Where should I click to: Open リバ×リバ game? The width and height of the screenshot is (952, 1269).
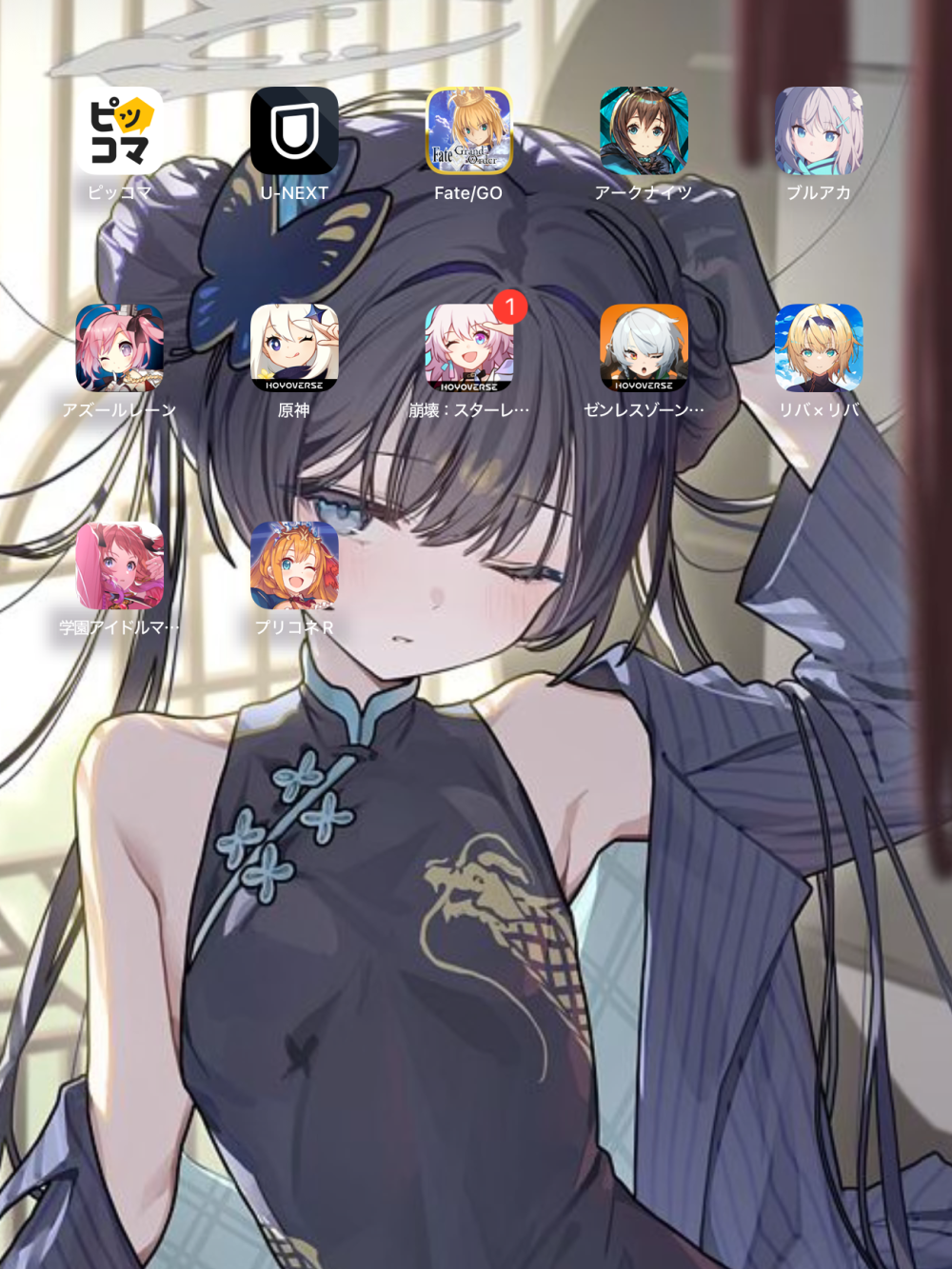(818, 348)
